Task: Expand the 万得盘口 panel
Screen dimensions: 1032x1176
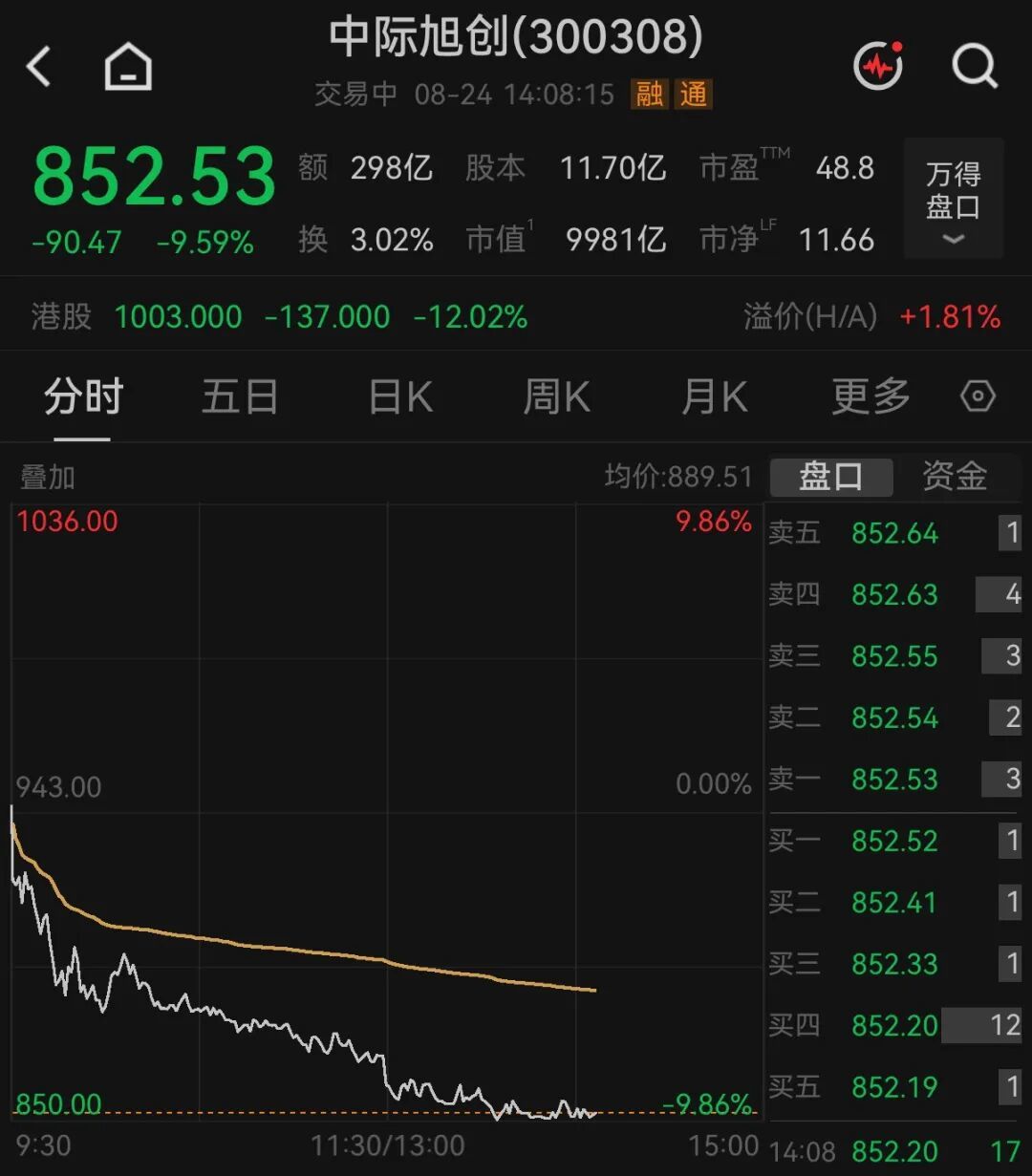Action: coord(954,199)
